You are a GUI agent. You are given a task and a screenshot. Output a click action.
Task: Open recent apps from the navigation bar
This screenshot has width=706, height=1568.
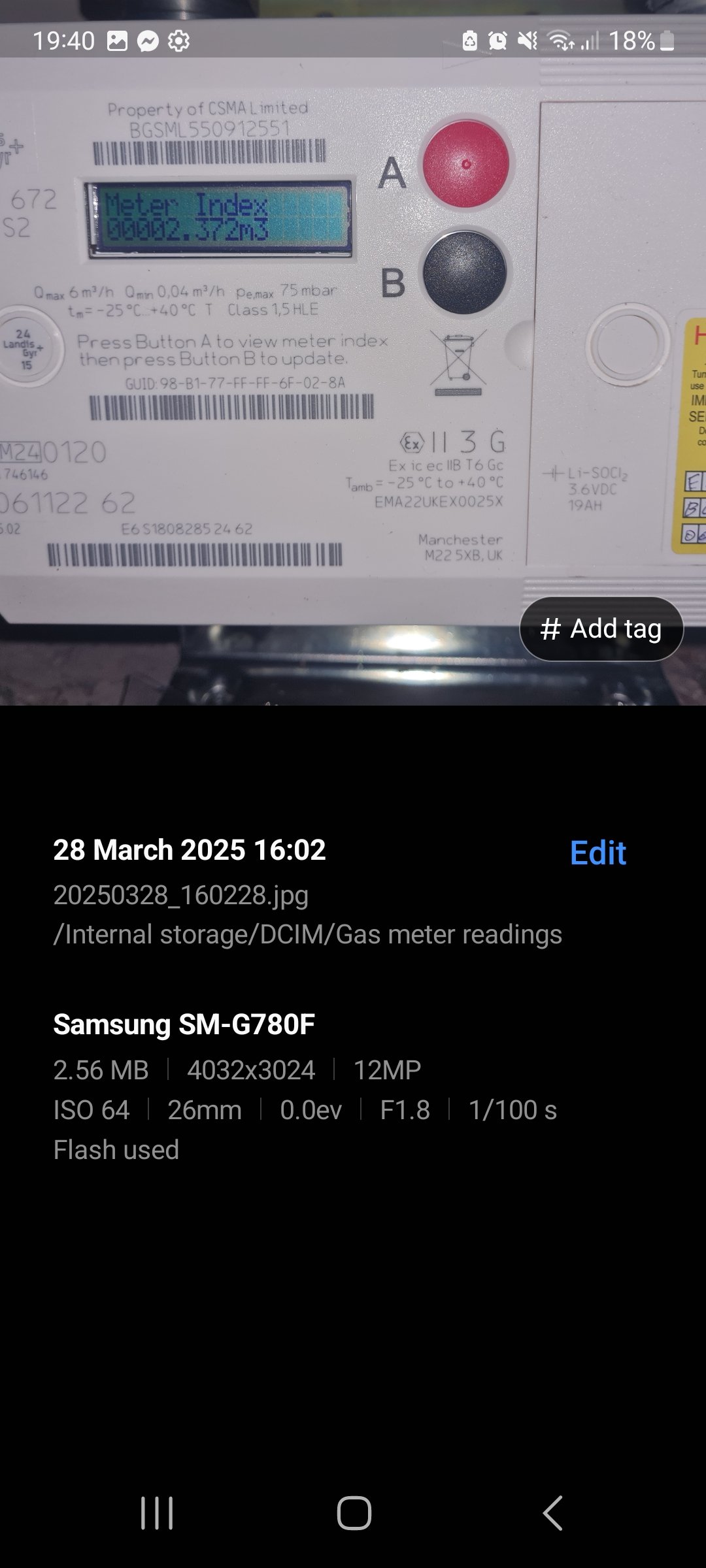[157, 1512]
